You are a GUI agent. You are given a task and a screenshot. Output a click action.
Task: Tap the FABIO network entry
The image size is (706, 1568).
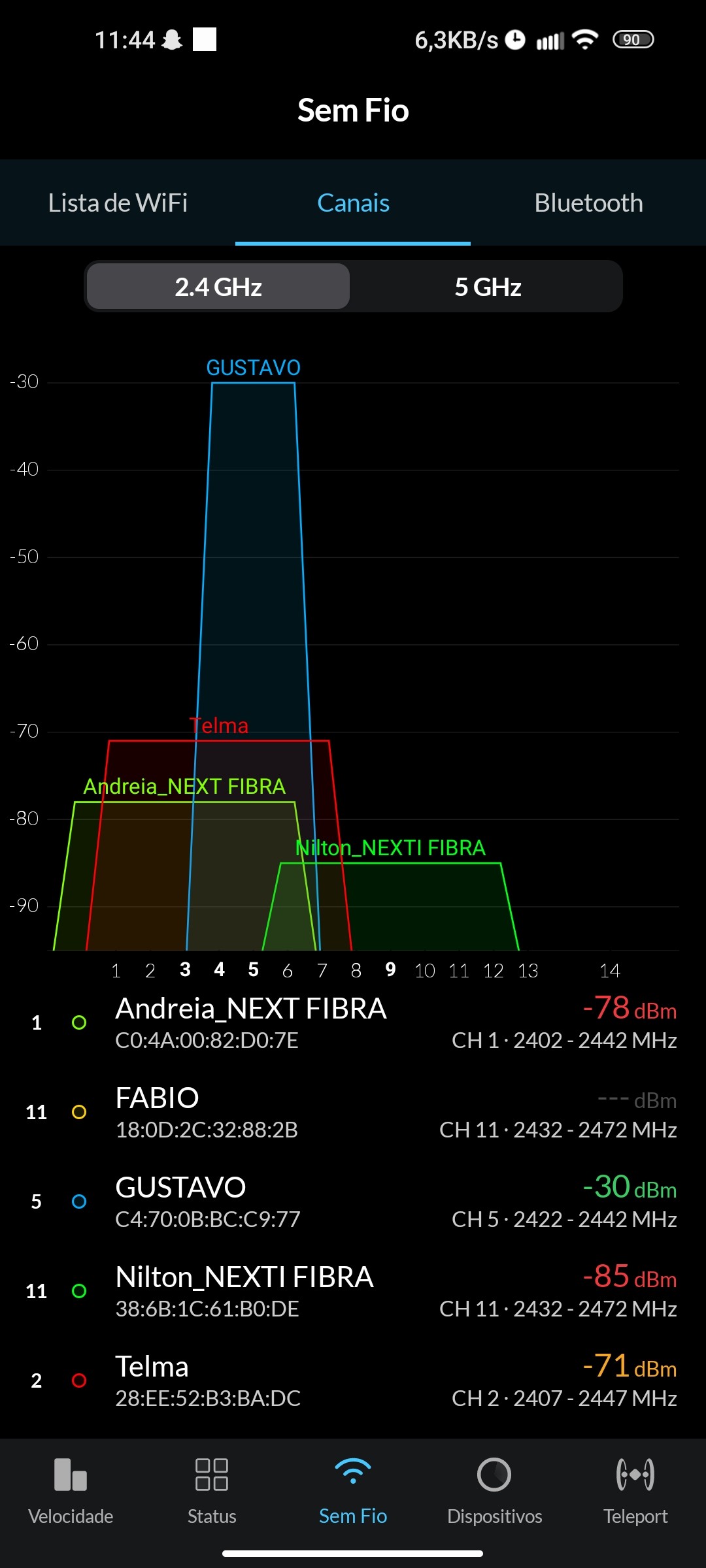(353, 1113)
